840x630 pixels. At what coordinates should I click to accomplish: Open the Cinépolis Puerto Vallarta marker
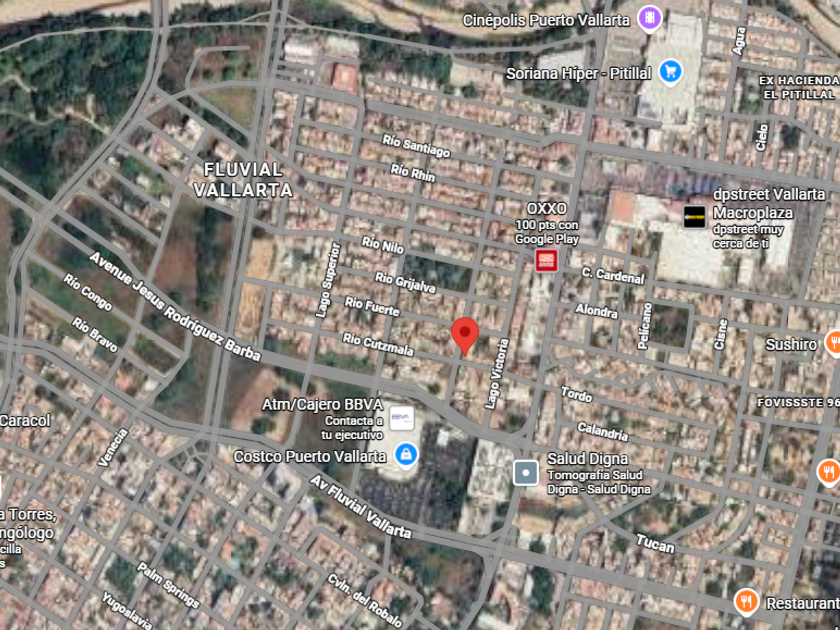[651, 19]
